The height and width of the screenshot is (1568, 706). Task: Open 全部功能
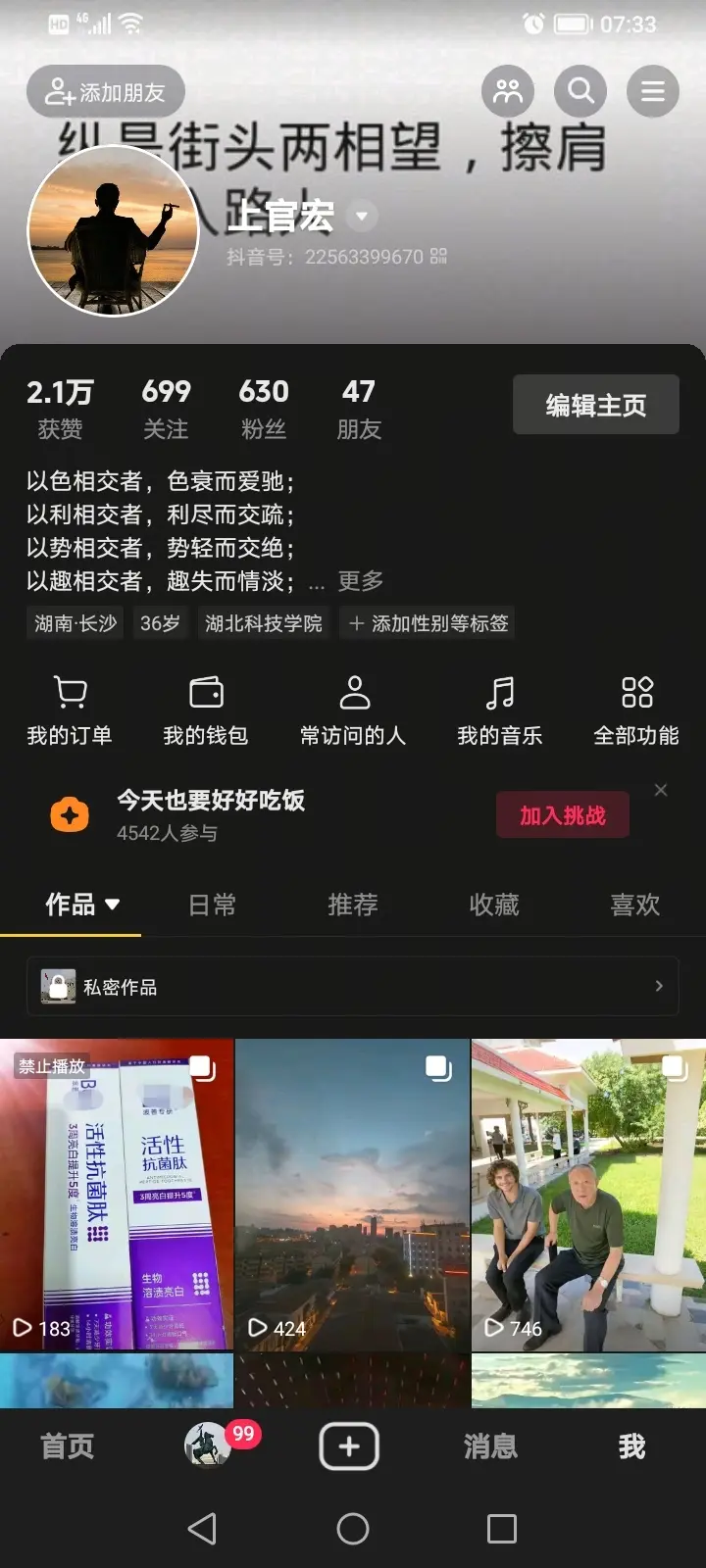click(x=636, y=710)
